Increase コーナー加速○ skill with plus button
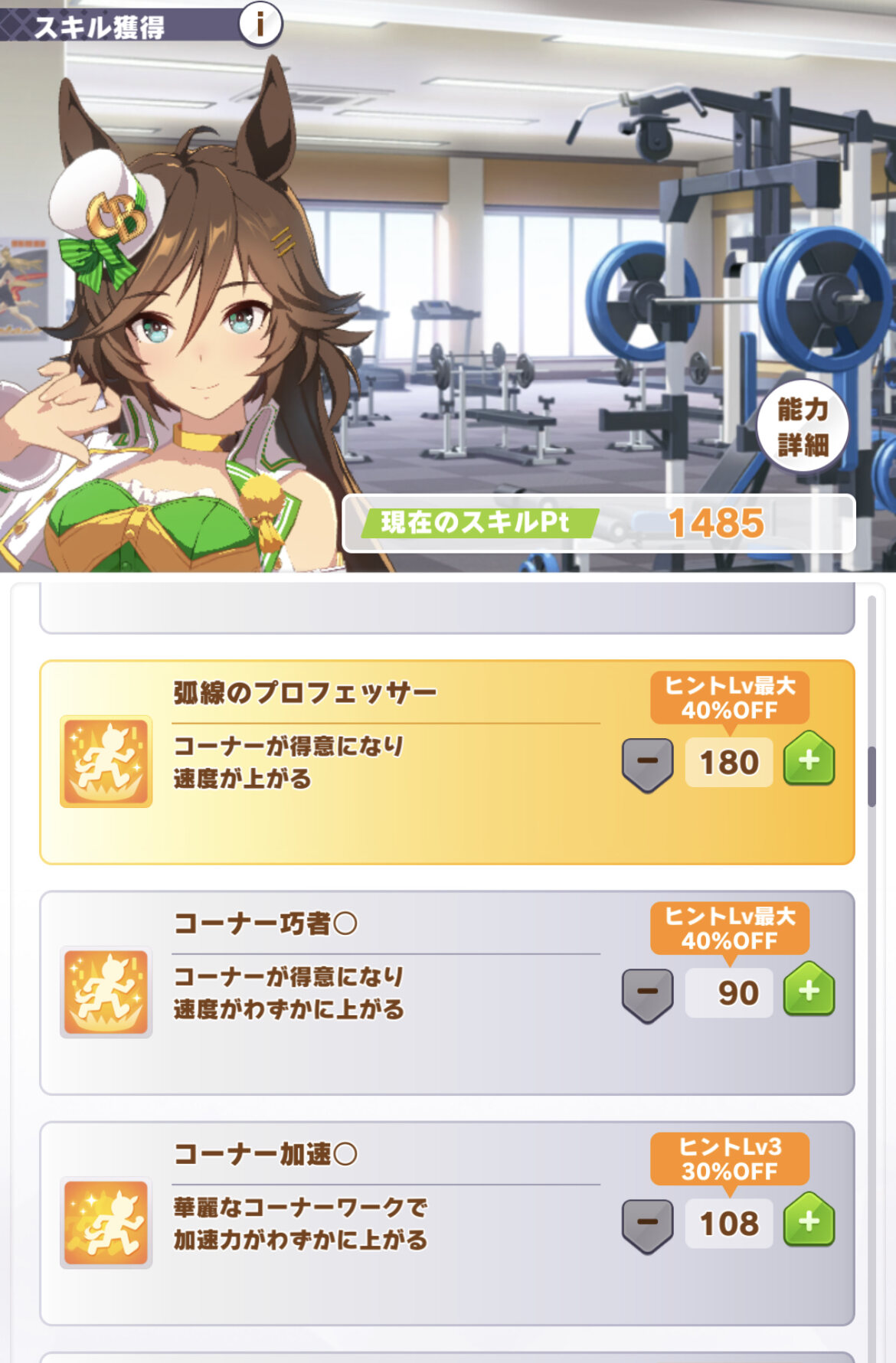896x1363 pixels. coord(809,1221)
